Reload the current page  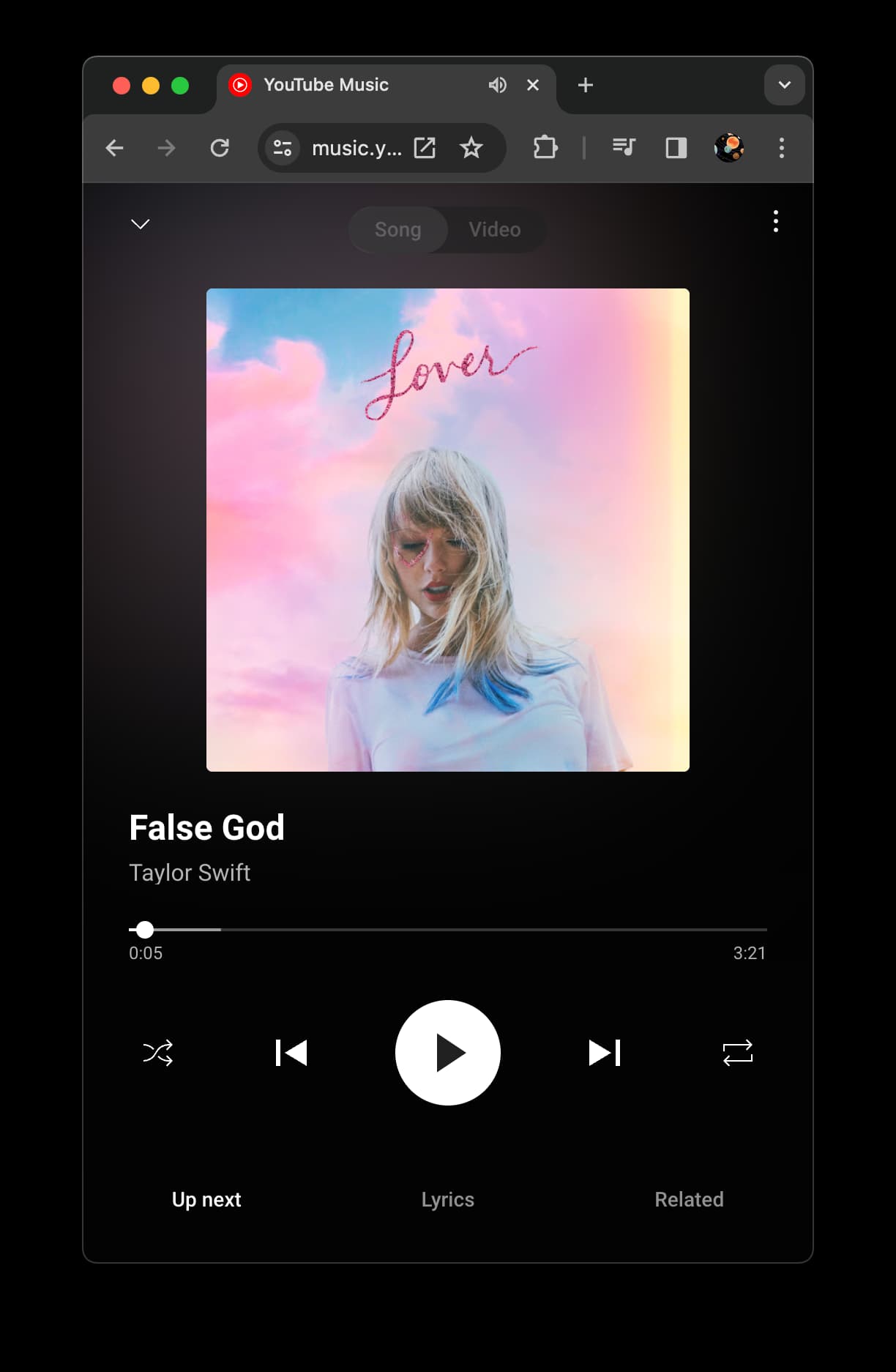(x=220, y=148)
